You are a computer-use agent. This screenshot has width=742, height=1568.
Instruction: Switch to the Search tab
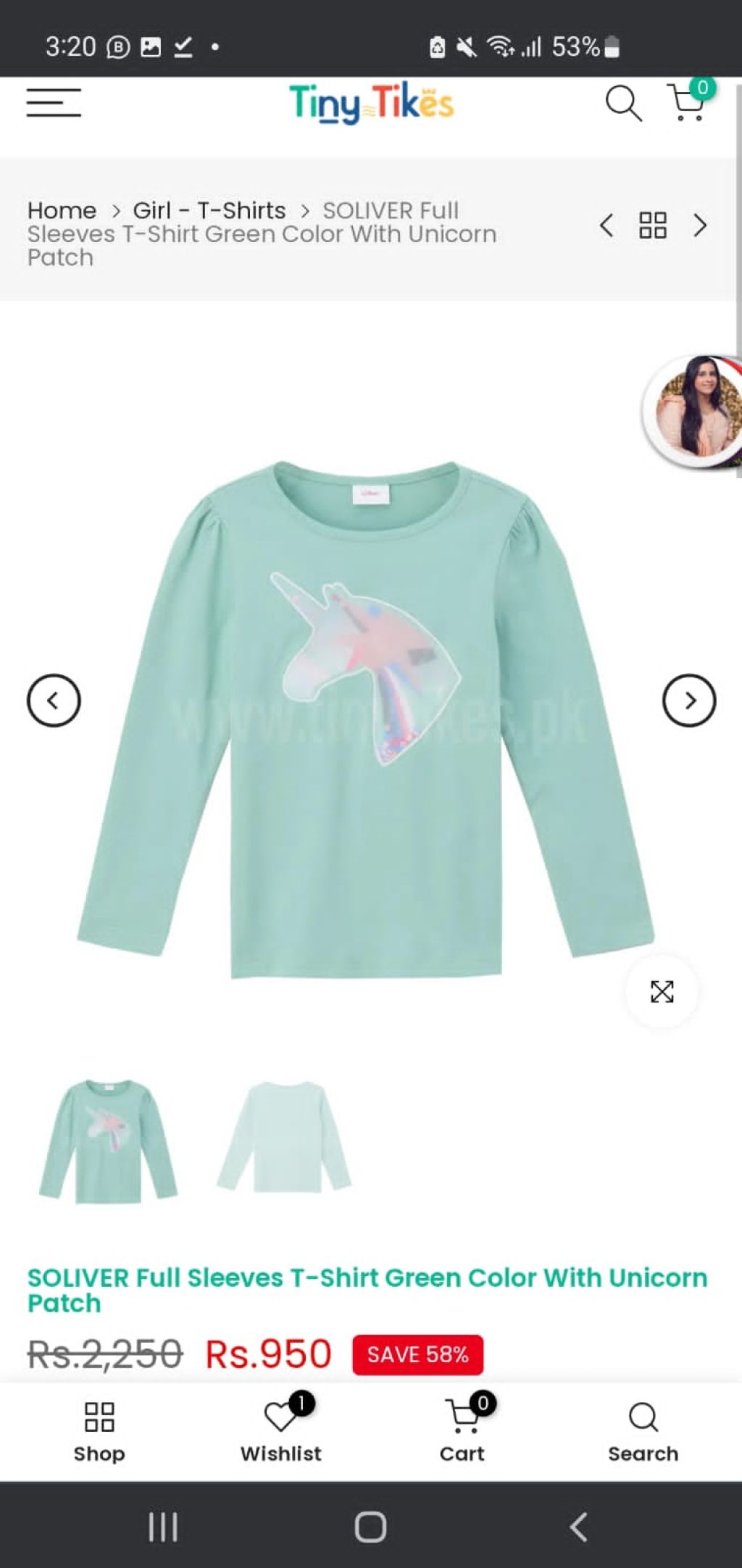coord(643,1432)
